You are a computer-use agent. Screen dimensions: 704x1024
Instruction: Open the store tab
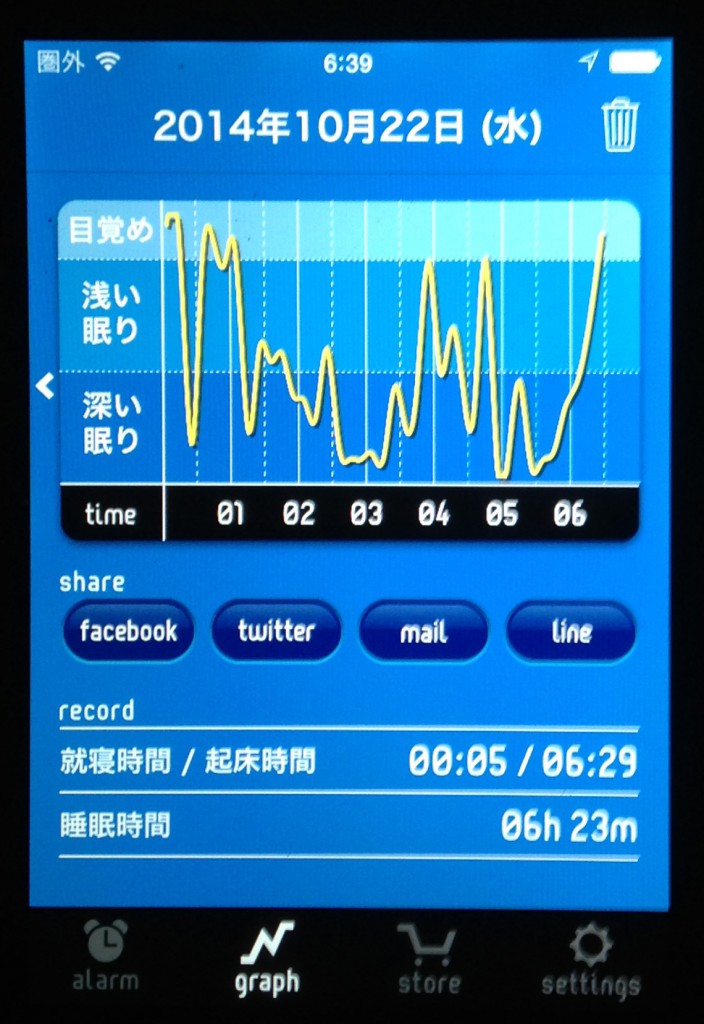point(429,957)
